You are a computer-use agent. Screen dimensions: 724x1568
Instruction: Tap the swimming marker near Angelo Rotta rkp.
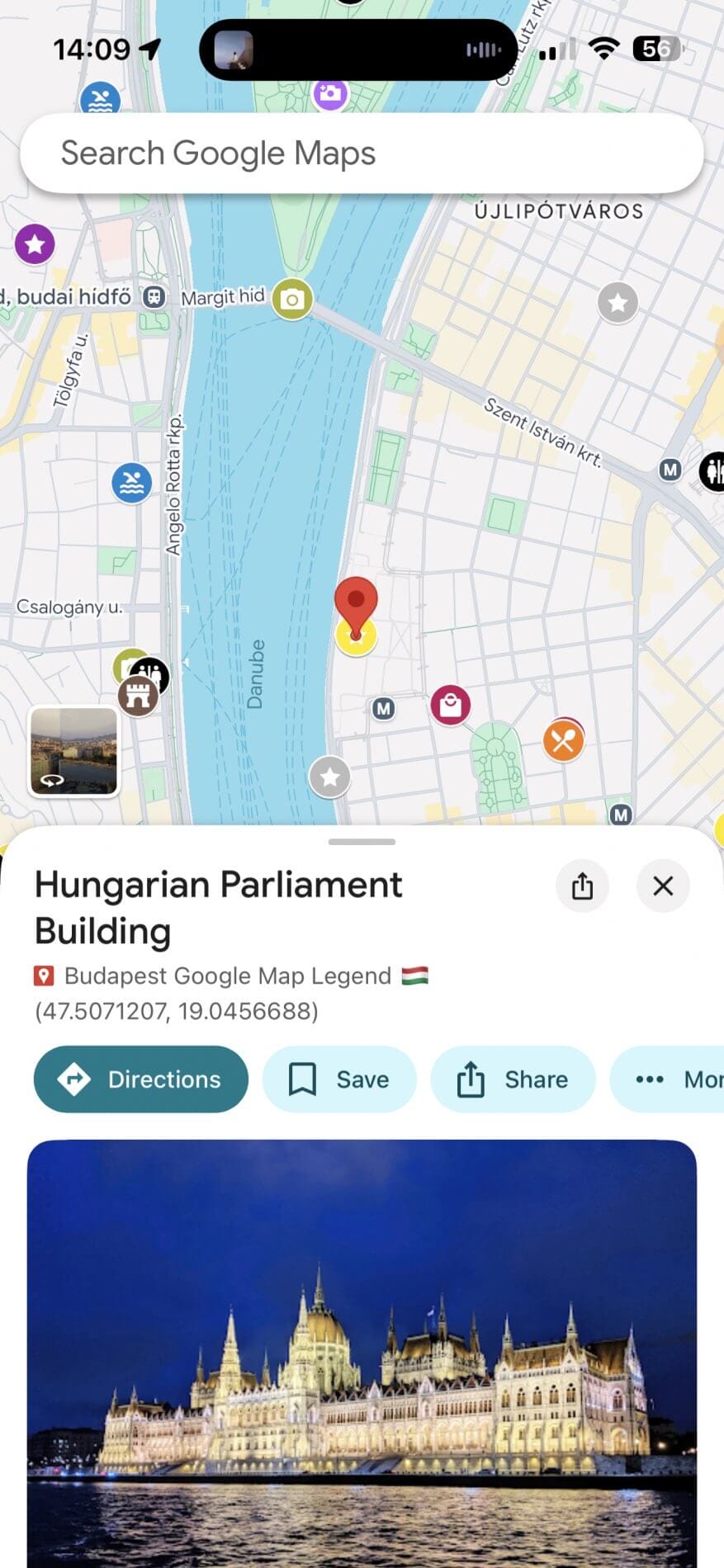pyautogui.click(x=131, y=484)
